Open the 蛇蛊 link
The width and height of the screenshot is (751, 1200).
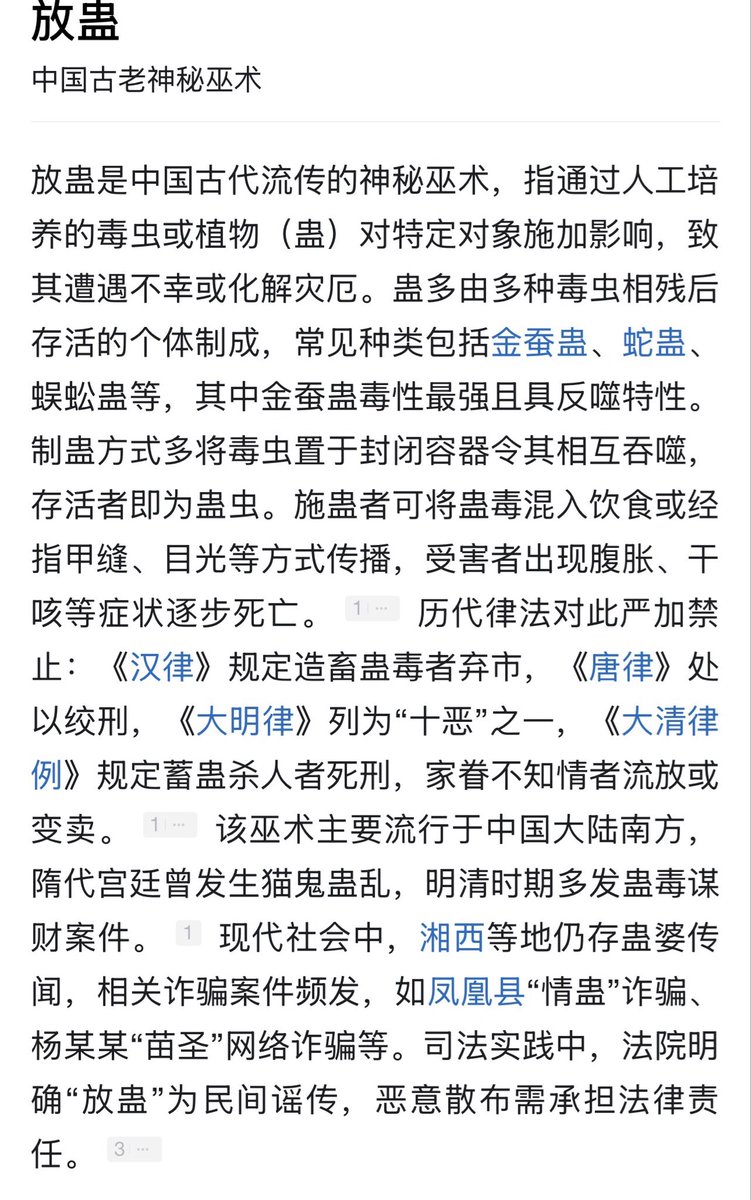(654, 343)
